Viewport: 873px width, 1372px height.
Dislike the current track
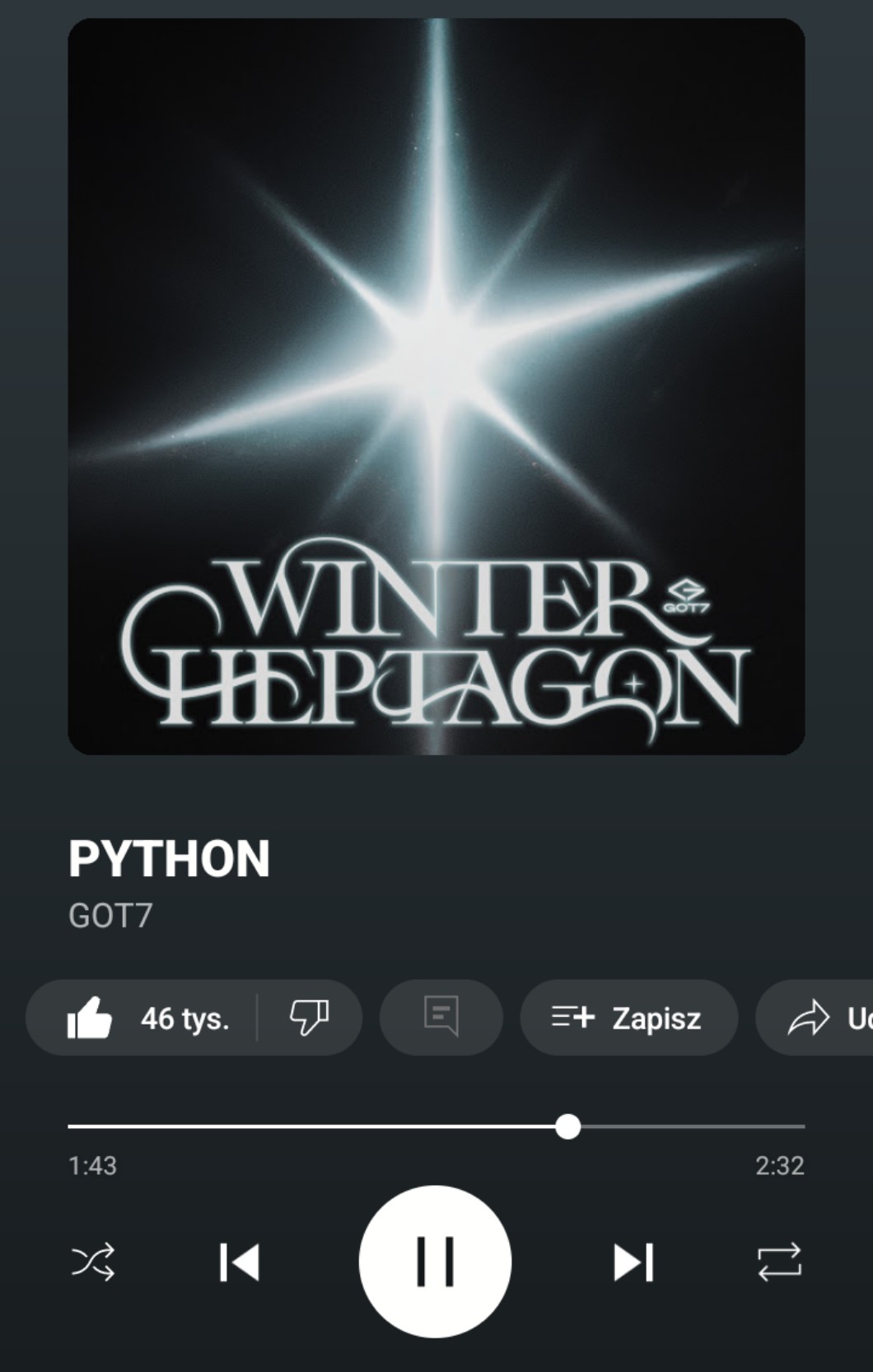tap(310, 1018)
